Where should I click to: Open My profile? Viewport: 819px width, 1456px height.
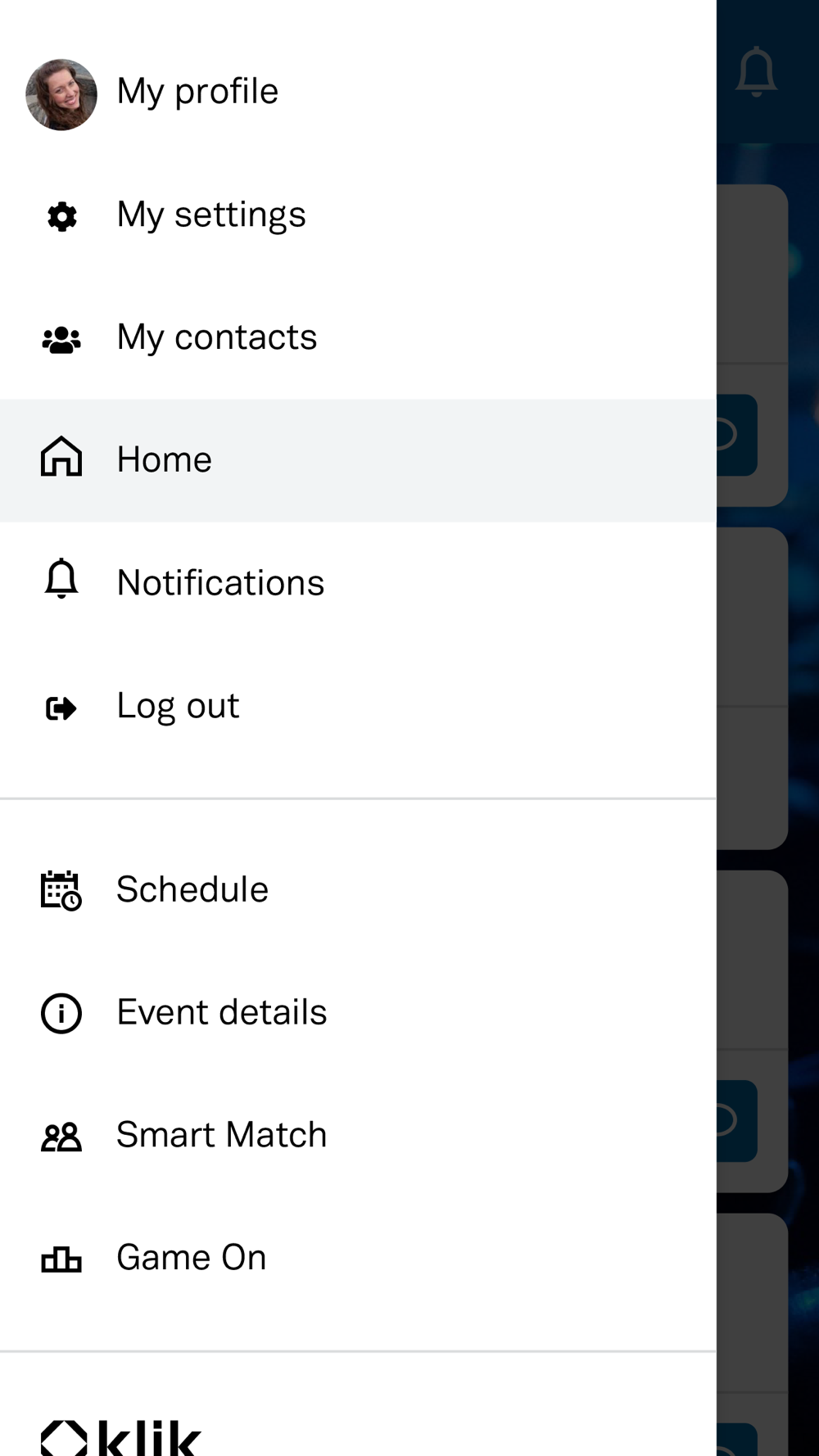pos(358,93)
